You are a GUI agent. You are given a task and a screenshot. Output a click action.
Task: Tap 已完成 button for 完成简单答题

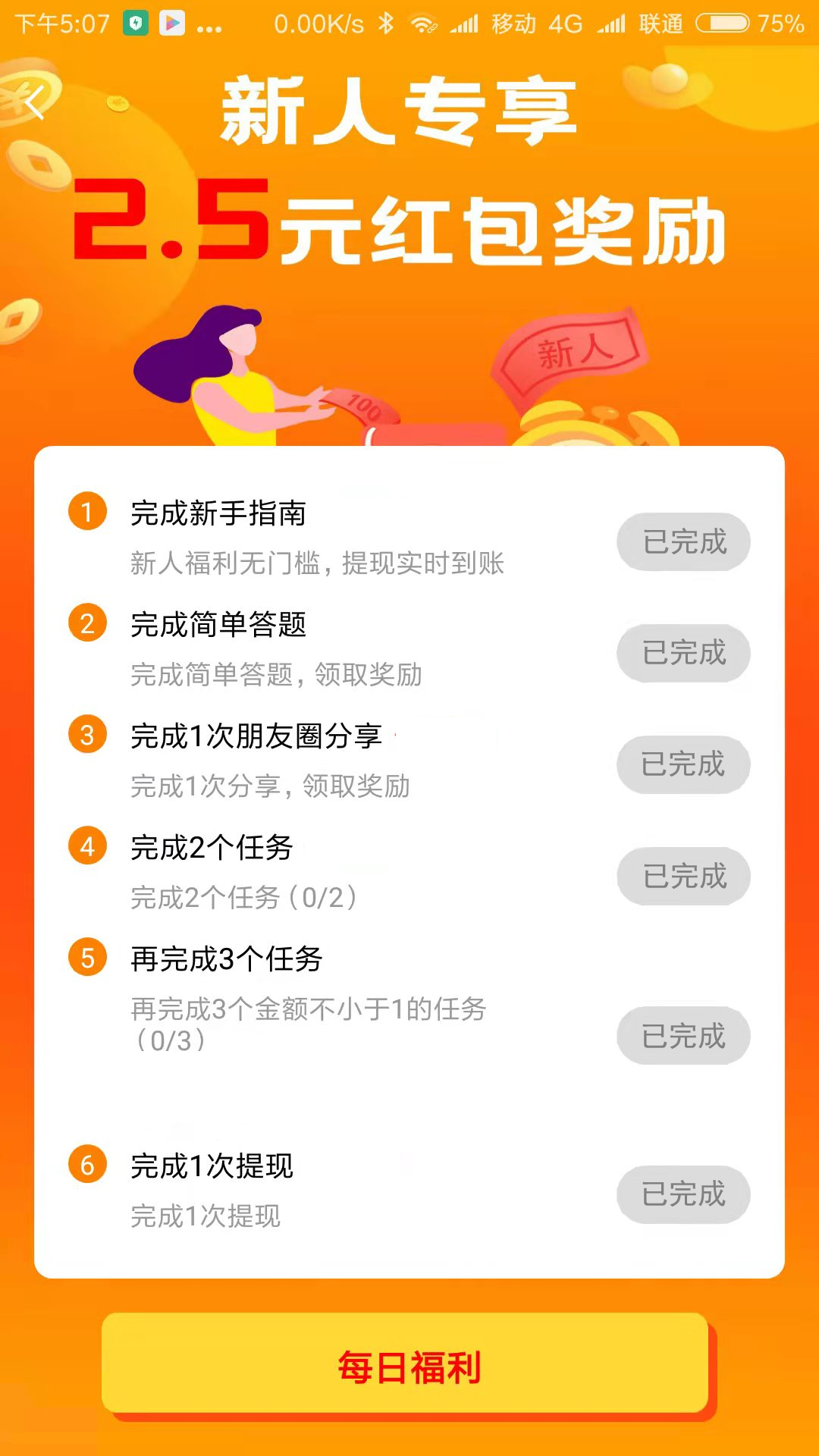tap(683, 653)
